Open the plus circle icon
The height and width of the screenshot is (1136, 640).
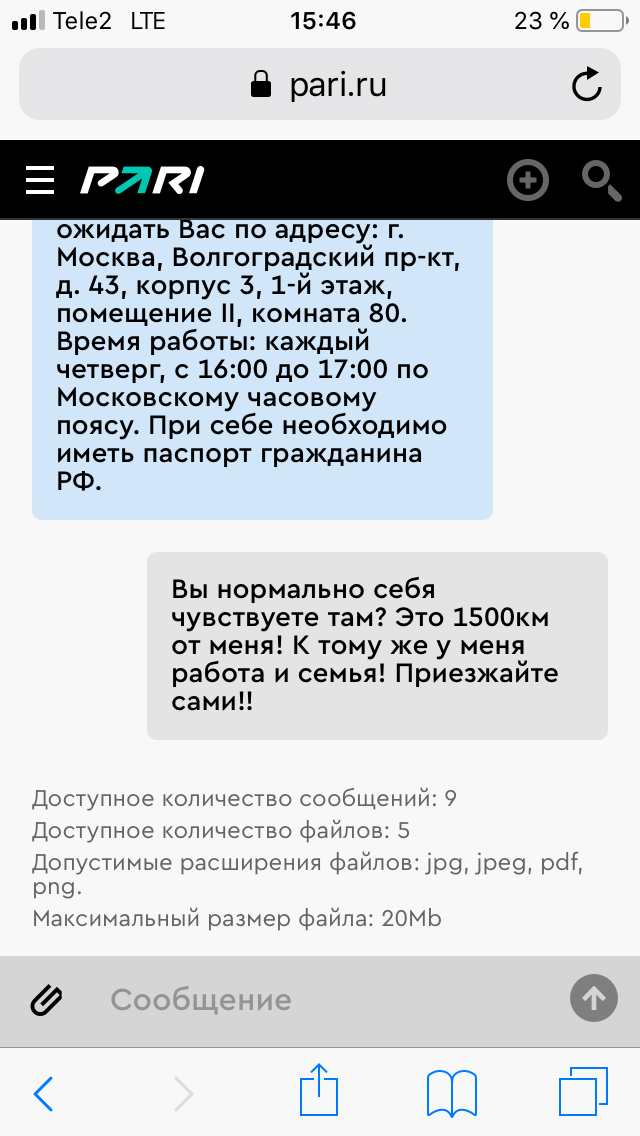527,180
